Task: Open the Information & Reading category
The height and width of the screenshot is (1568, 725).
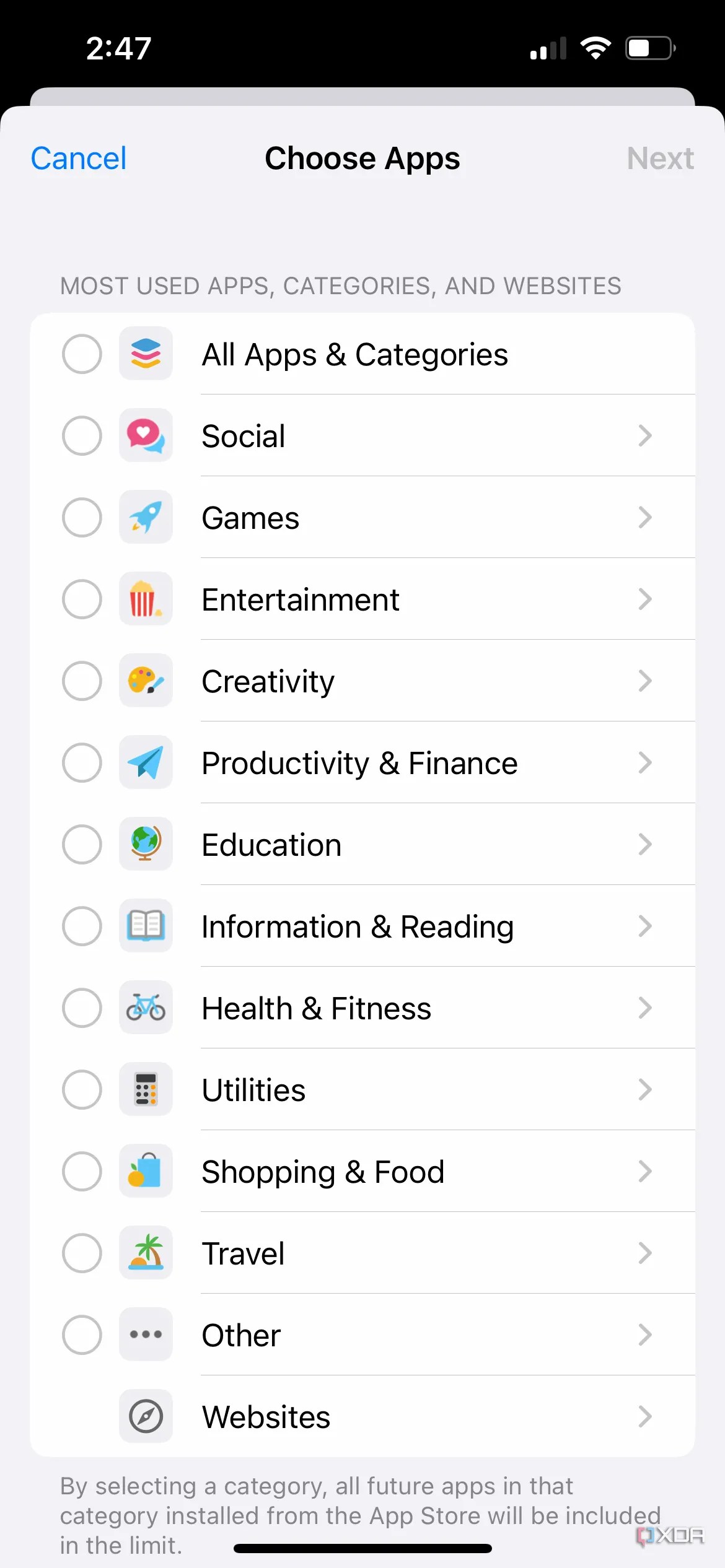Action: click(645, 926)
